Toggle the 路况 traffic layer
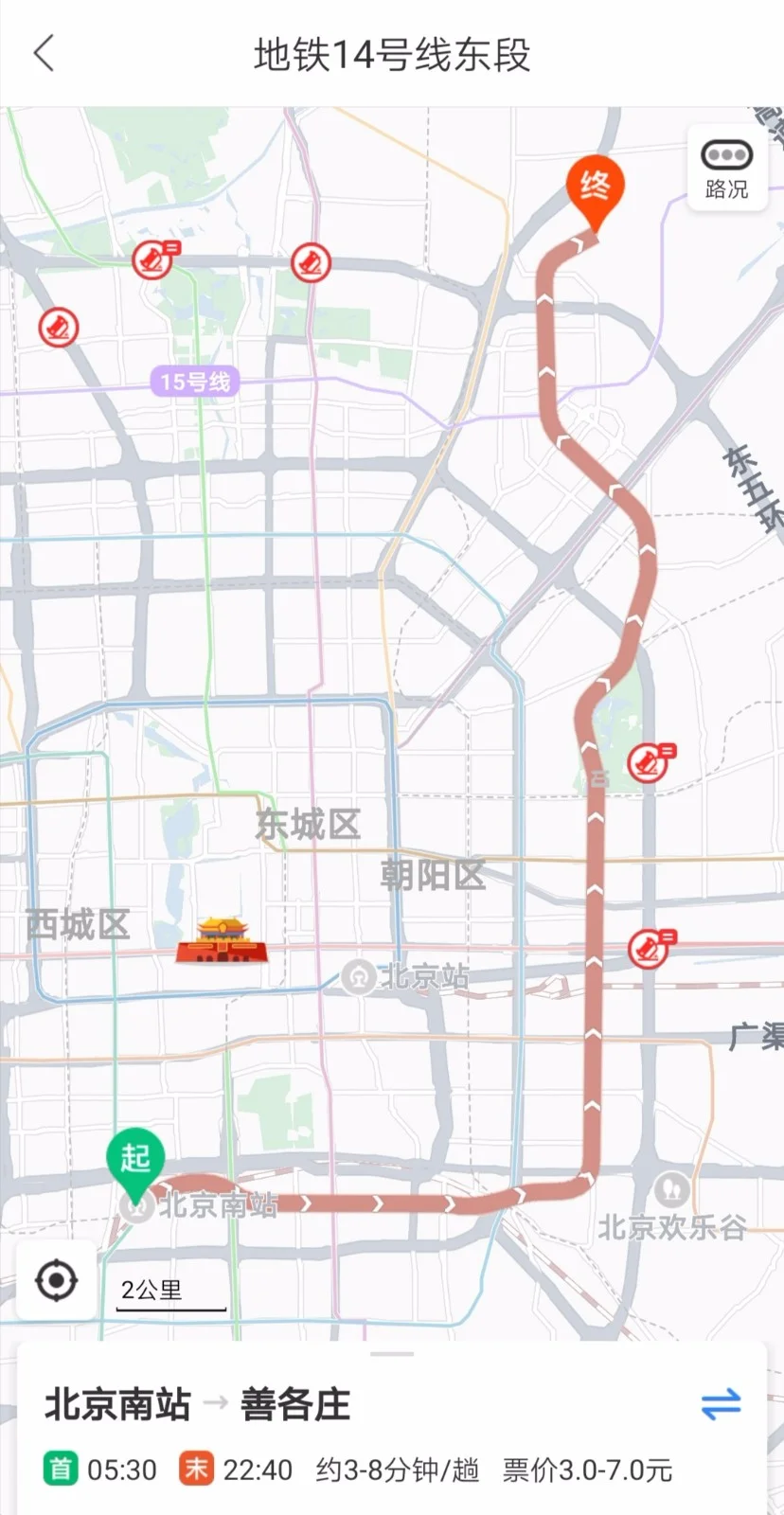This screenshot has height=1515, width=784. (x=725, y=167)
